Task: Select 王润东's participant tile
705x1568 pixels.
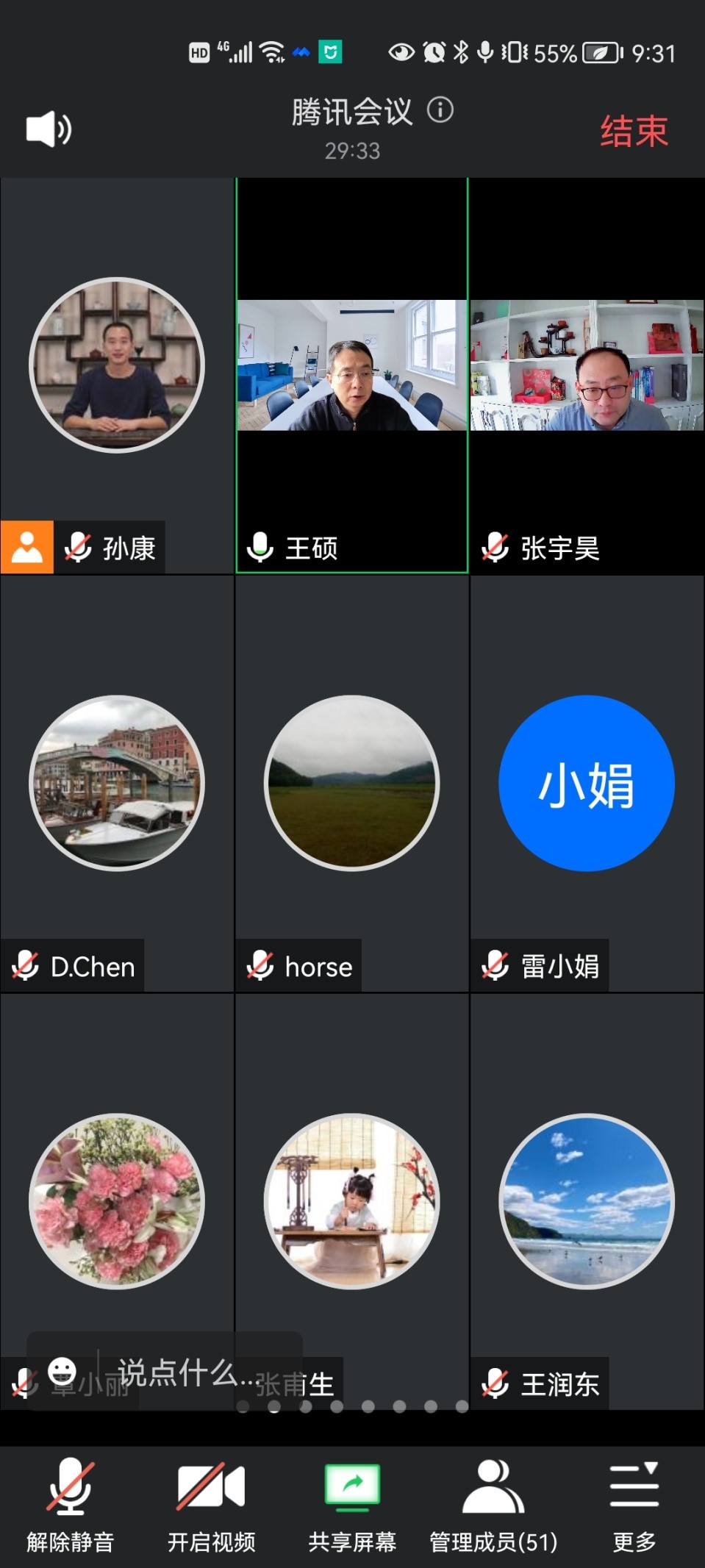Action: point(587,1200)
